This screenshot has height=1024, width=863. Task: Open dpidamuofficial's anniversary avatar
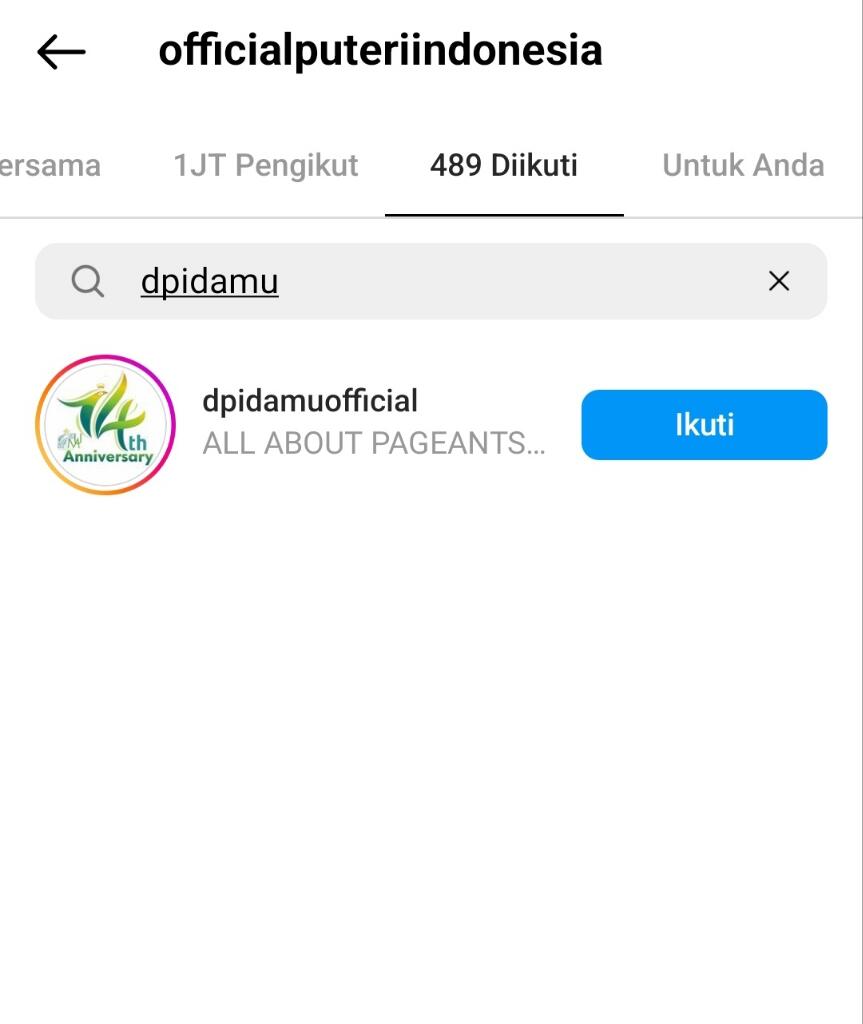pos(104,422)
